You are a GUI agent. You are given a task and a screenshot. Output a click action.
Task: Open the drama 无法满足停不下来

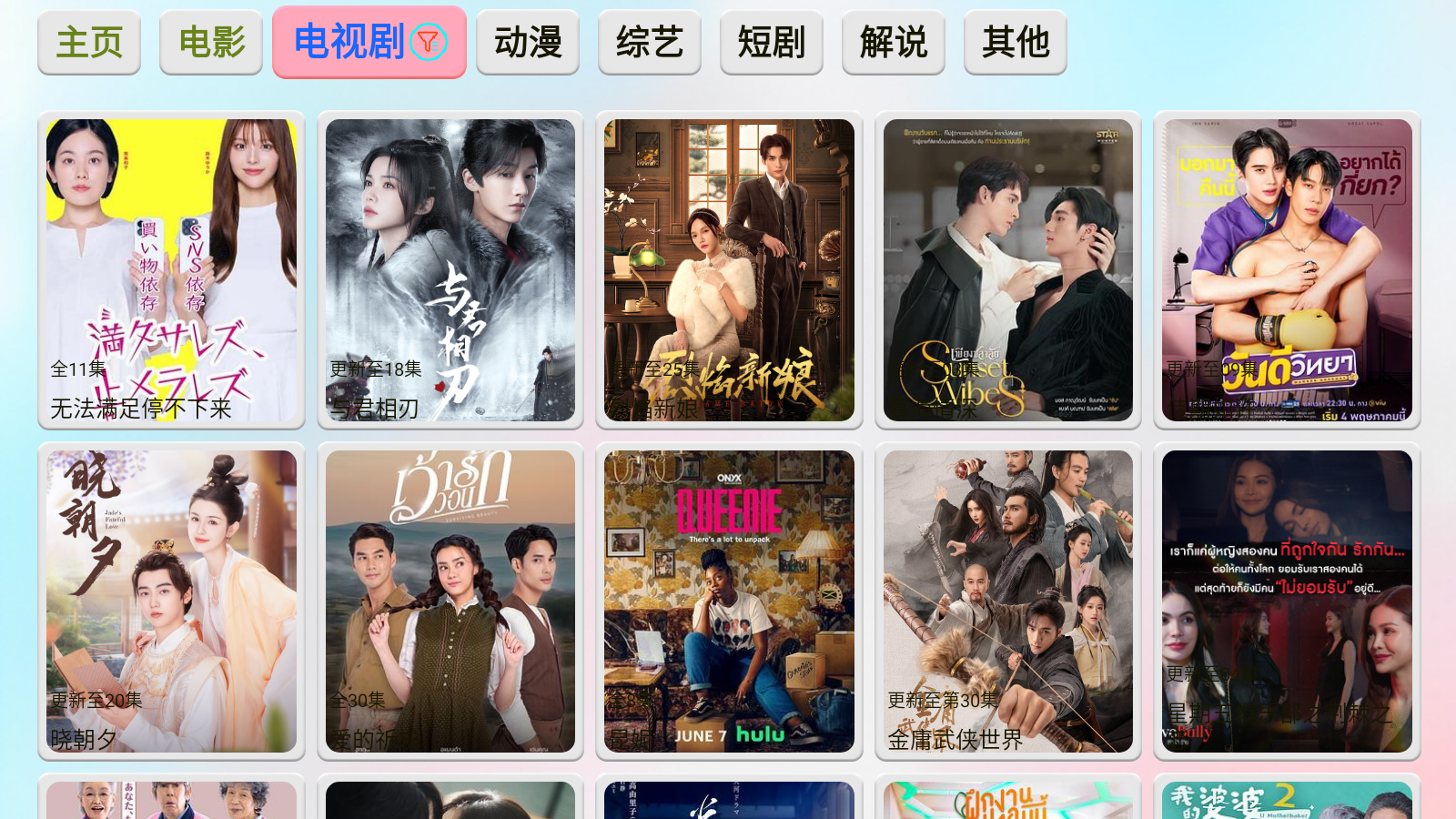171,270
